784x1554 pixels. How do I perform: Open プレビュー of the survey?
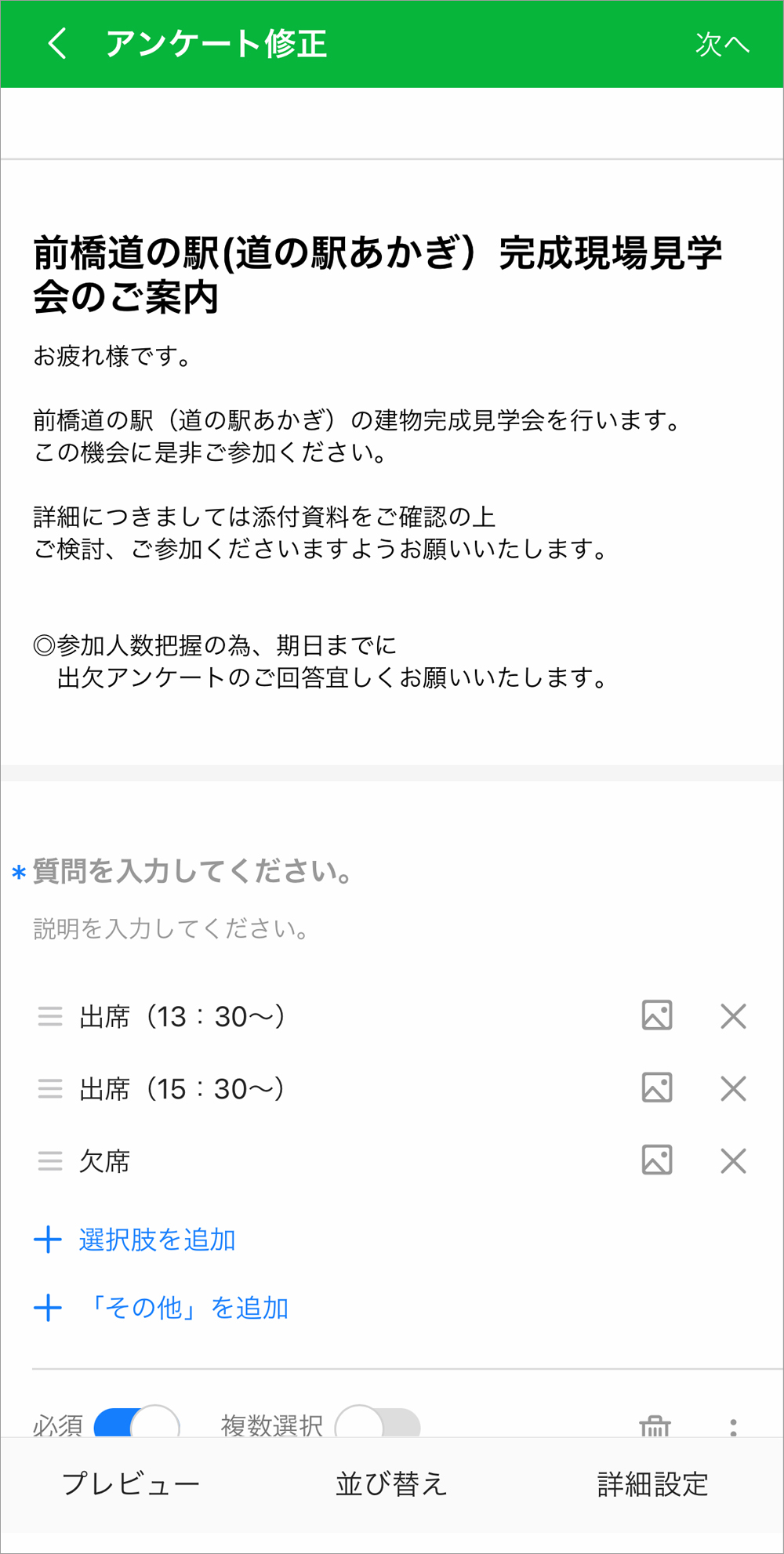pyautogui.click(x=131, y=1484)
